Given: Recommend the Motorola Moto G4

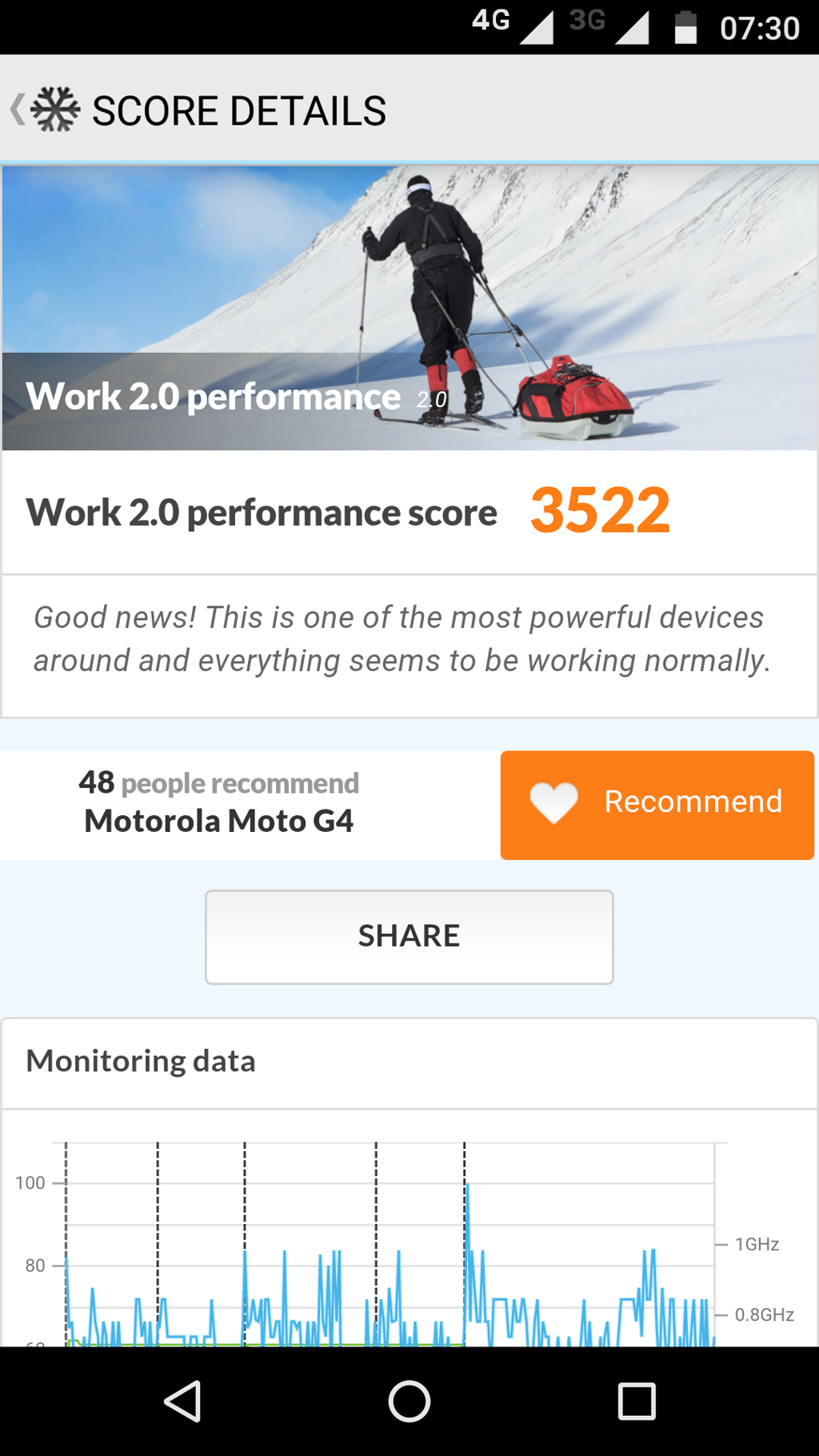Looking at the screenshot, I should click(x=657, y=804).
